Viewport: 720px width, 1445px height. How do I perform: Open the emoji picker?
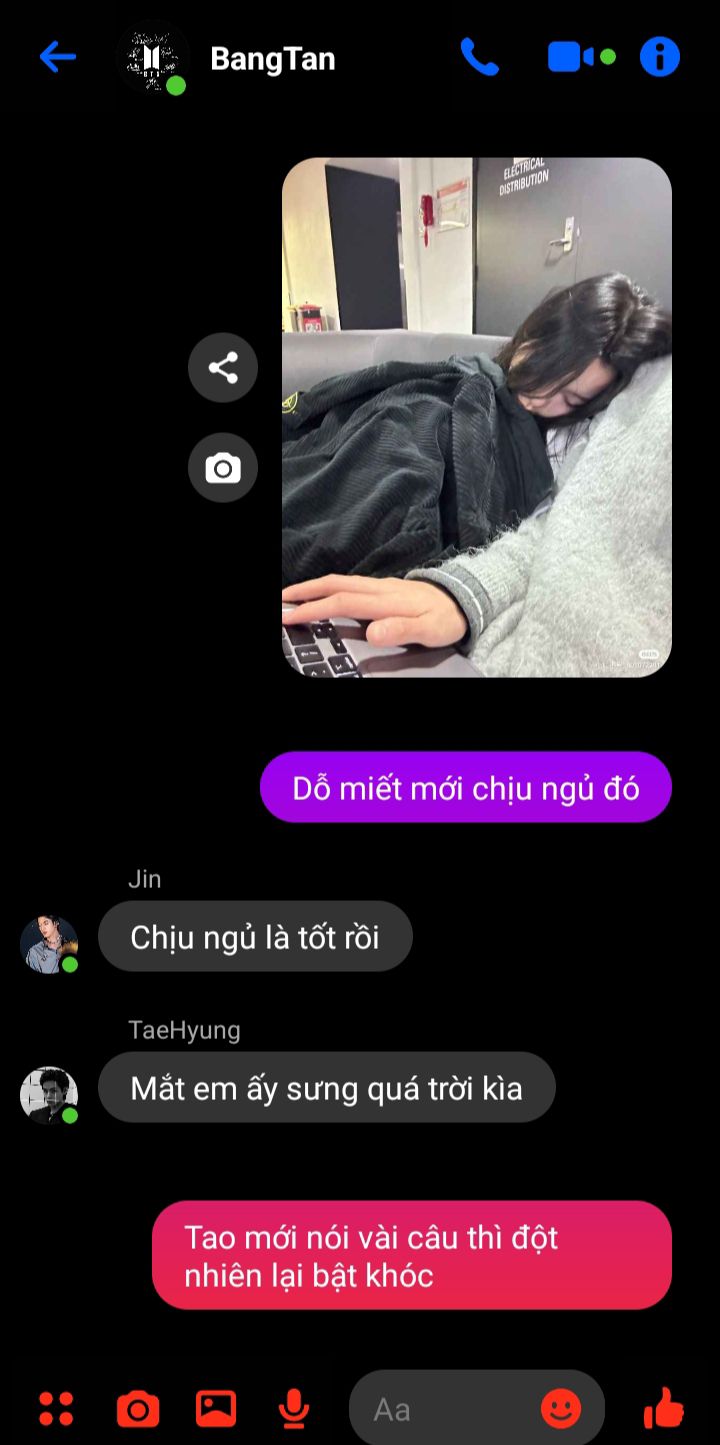coord(561,1409)
